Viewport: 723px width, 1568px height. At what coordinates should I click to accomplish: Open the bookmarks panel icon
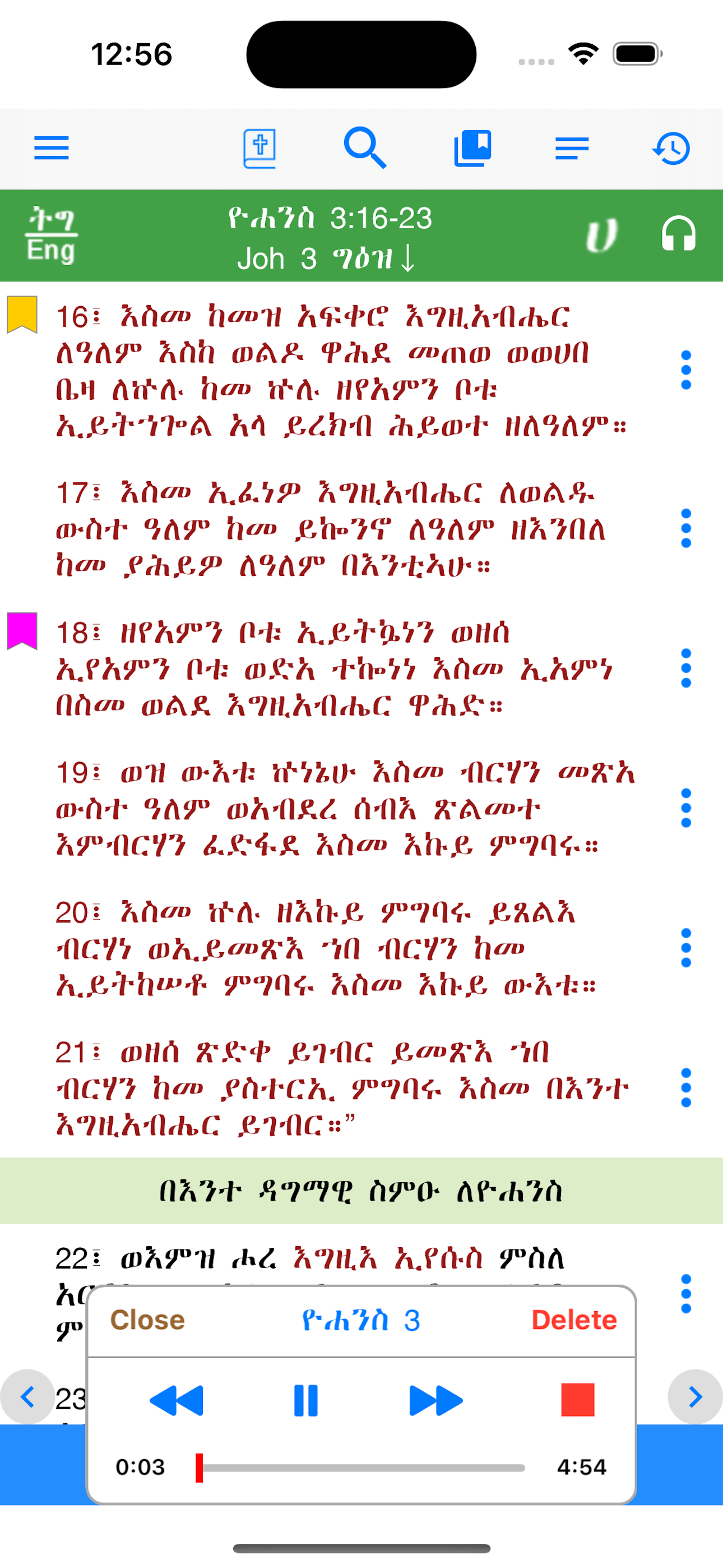coord(473,148)
